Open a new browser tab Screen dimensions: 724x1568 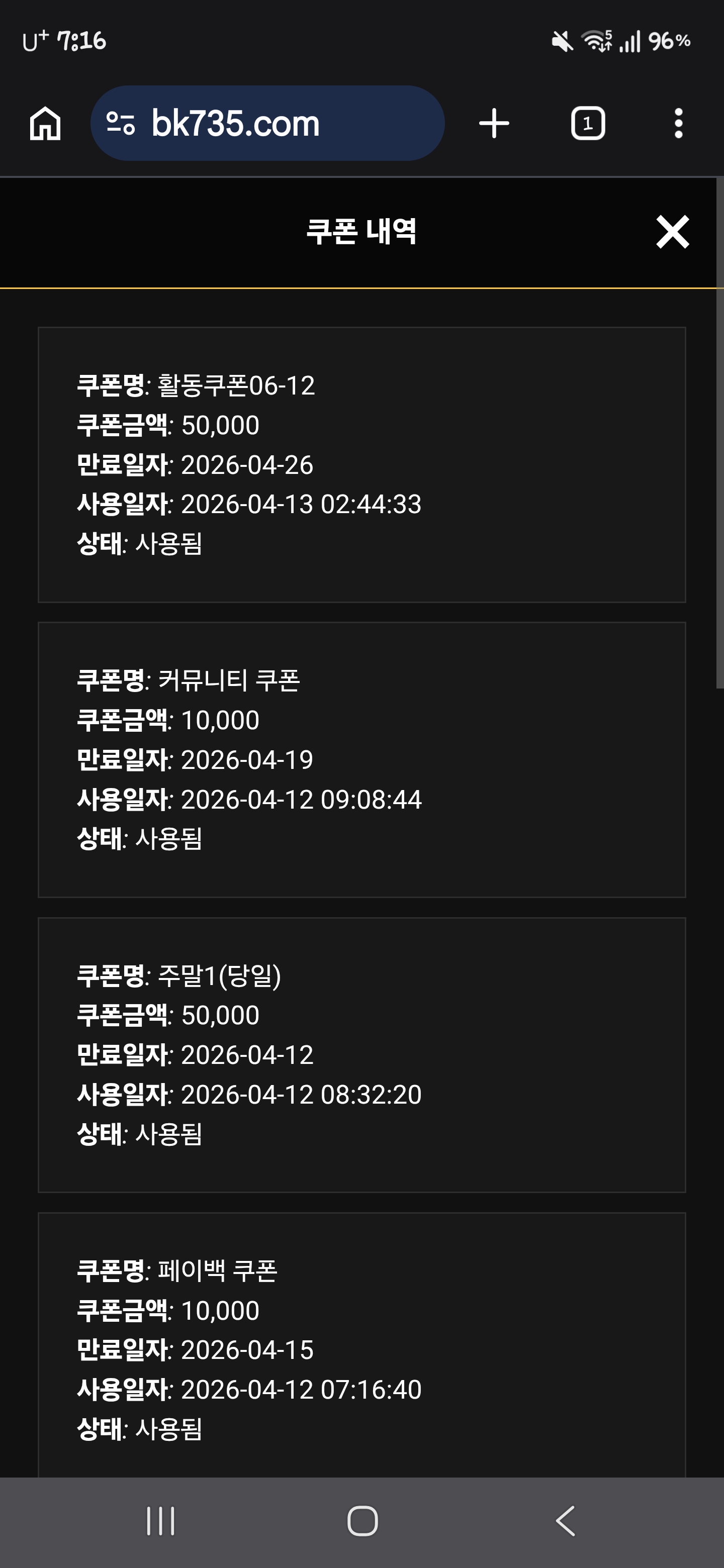point(494,124)
